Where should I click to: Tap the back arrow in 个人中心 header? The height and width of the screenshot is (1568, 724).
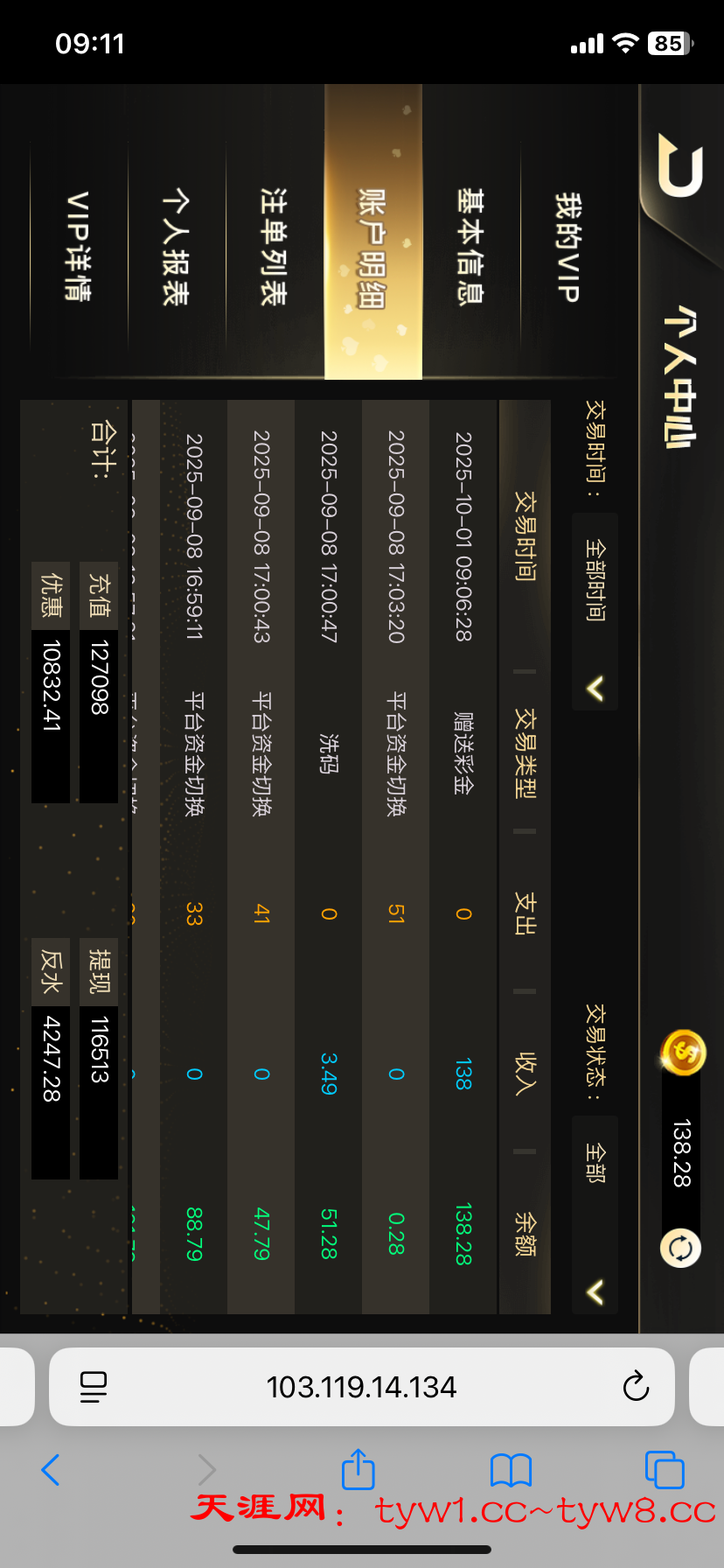click(x=680, y=165)
